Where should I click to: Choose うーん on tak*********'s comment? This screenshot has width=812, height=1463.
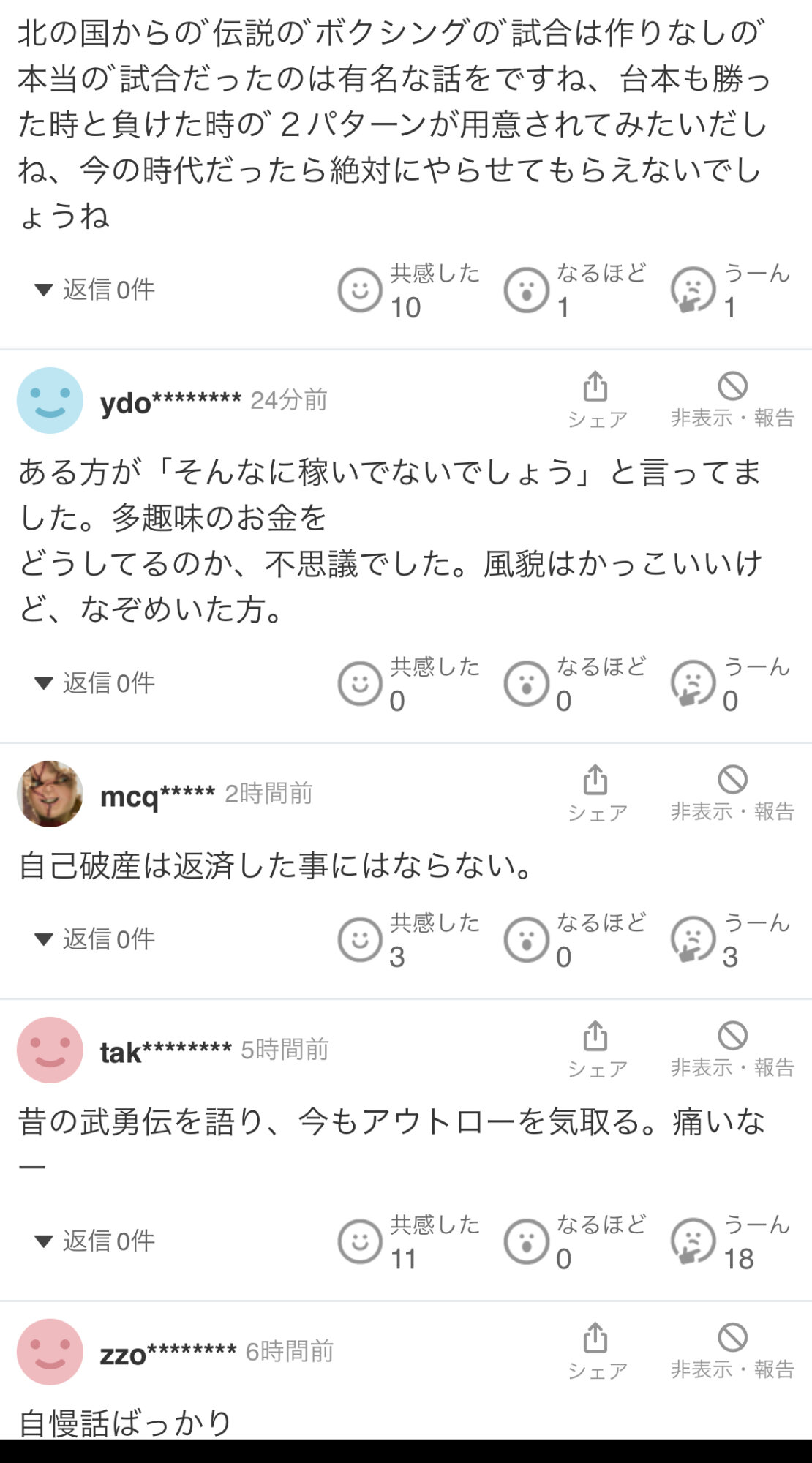[x=693, y=1242]
